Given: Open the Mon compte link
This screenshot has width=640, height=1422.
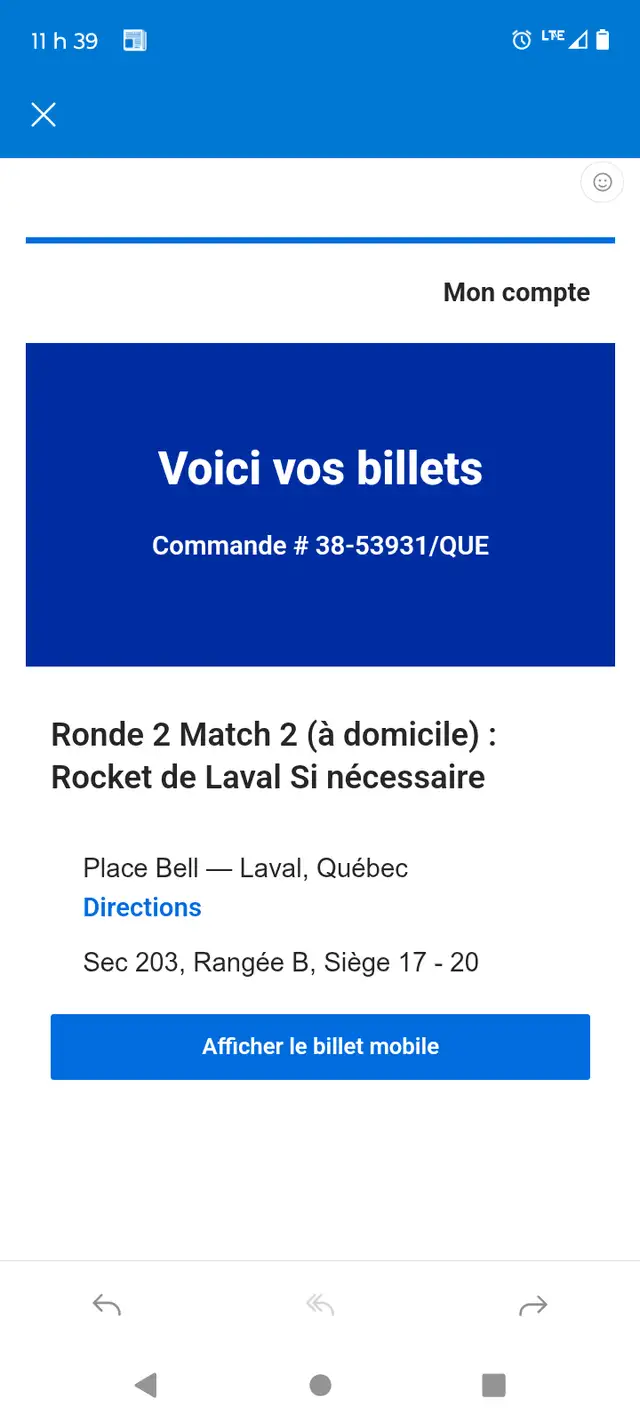Looking at the screenshot, I should 516,293.
